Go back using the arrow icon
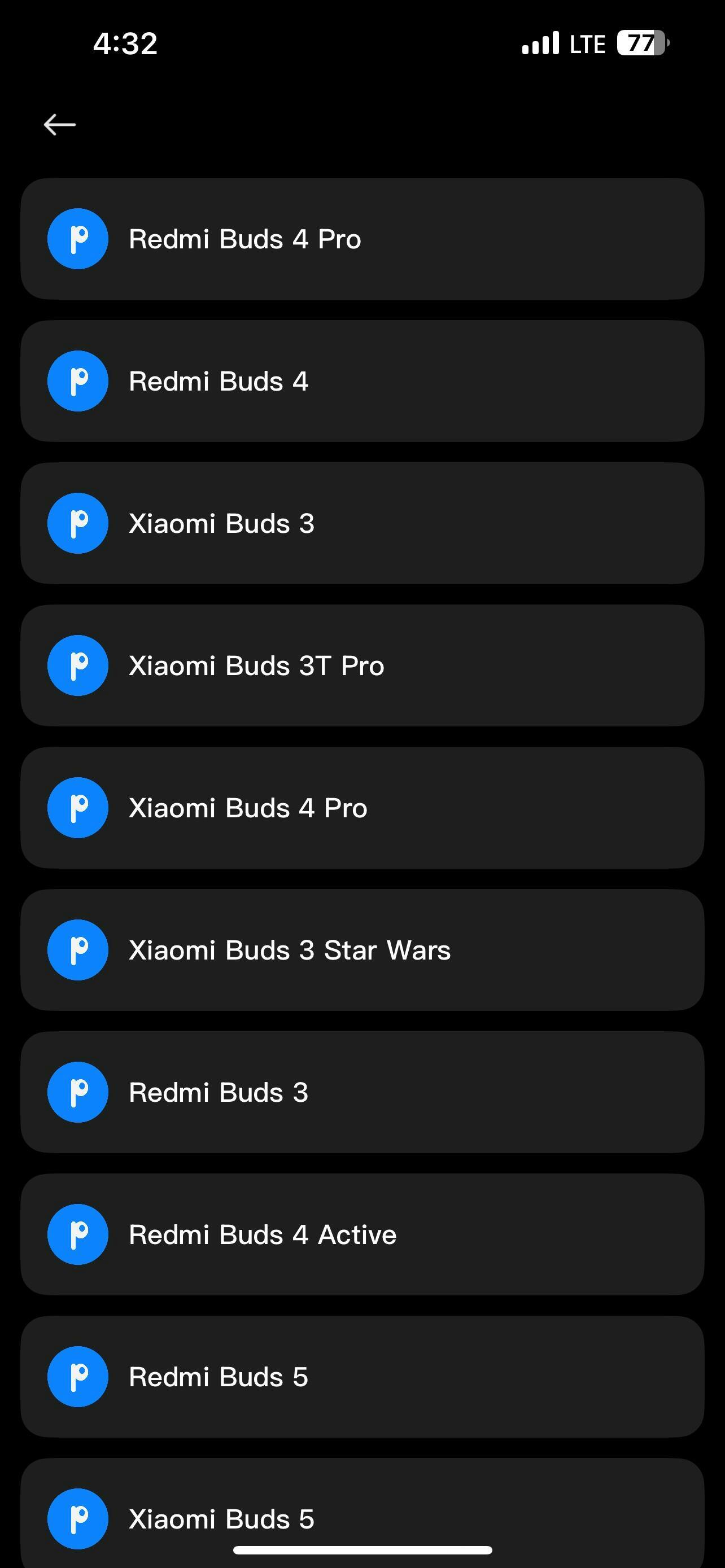The width and height of the screenshot is (725, 1568). (60, 124)
